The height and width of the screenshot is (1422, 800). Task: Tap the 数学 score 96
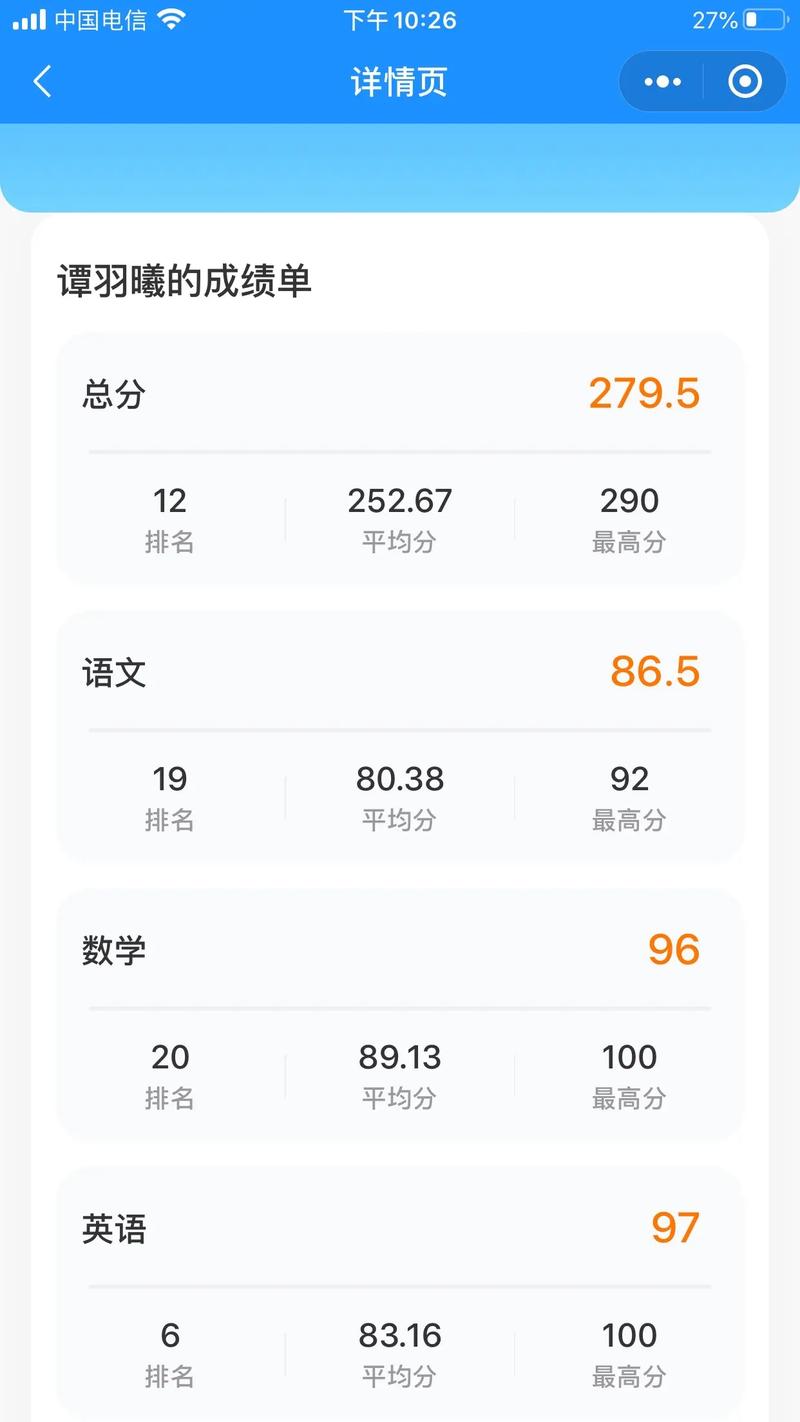(672, 950)
